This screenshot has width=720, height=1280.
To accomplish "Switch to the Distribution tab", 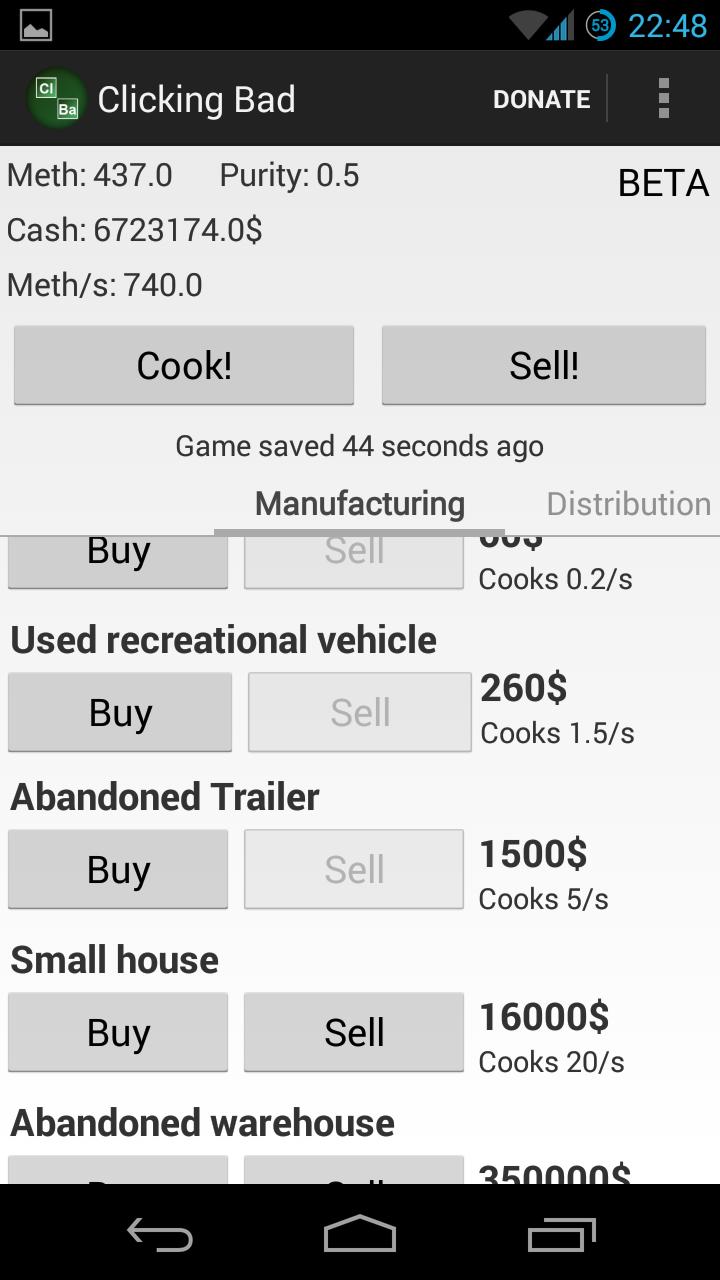I will pos(628,503).
